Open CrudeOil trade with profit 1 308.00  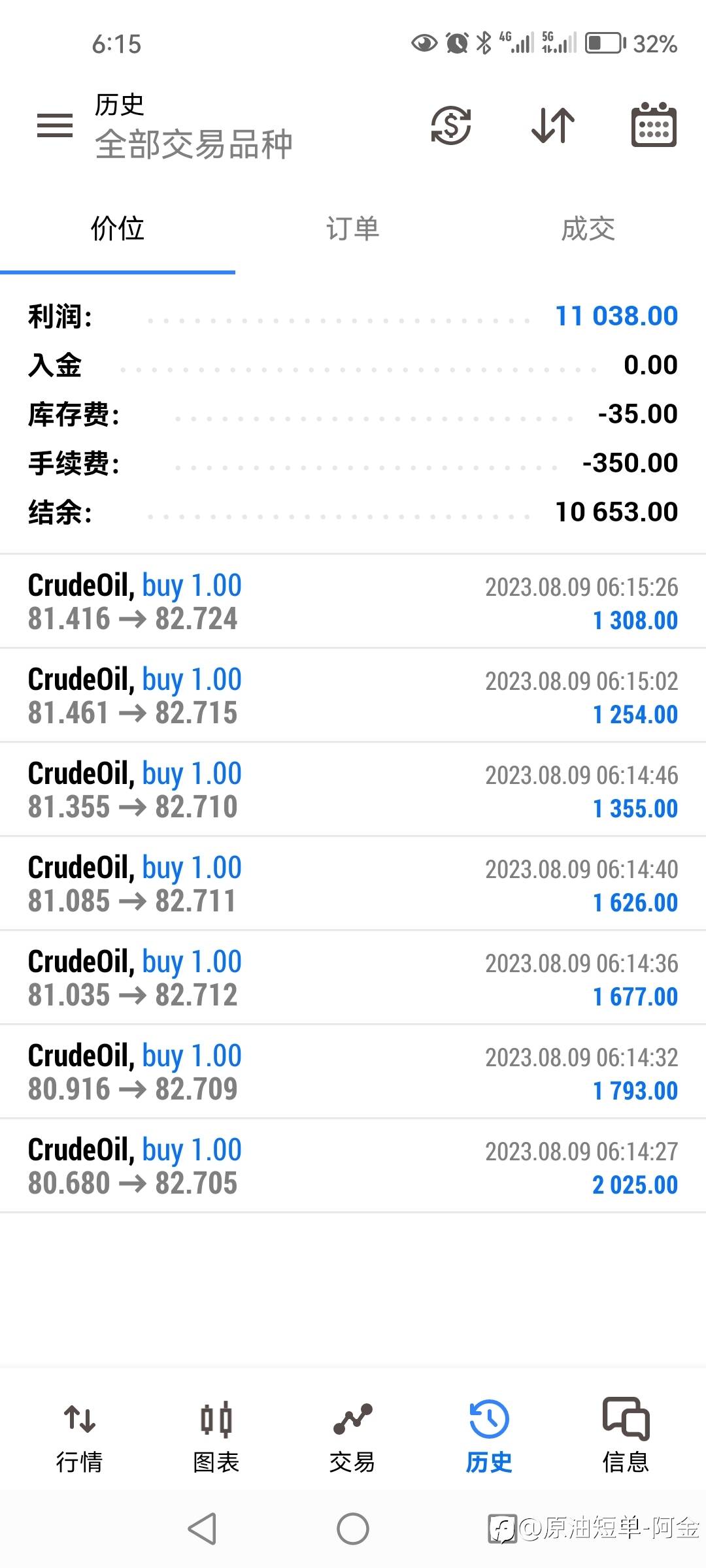click(x=353, y=602)
